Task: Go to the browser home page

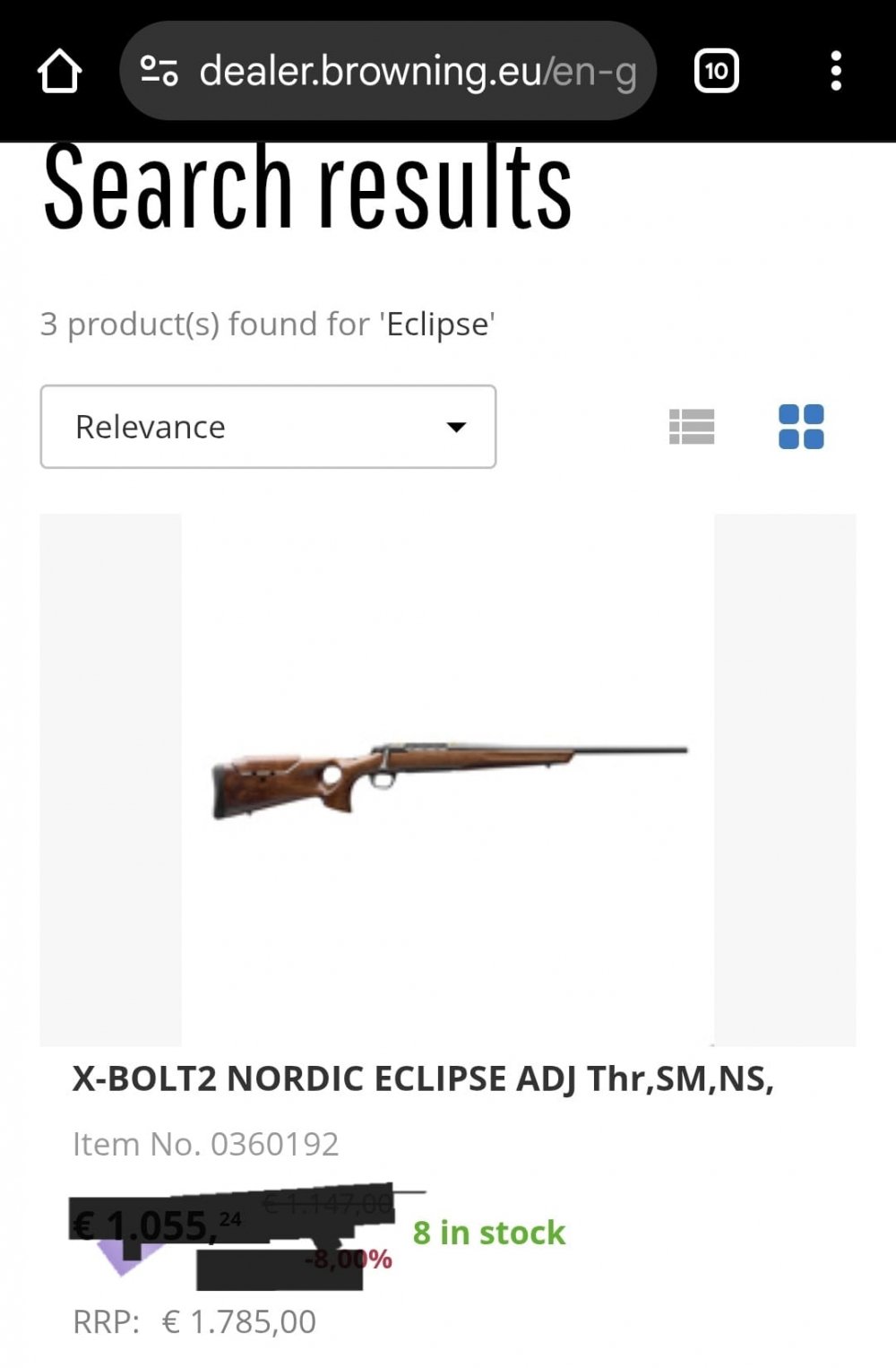Action: pos(59,71)
